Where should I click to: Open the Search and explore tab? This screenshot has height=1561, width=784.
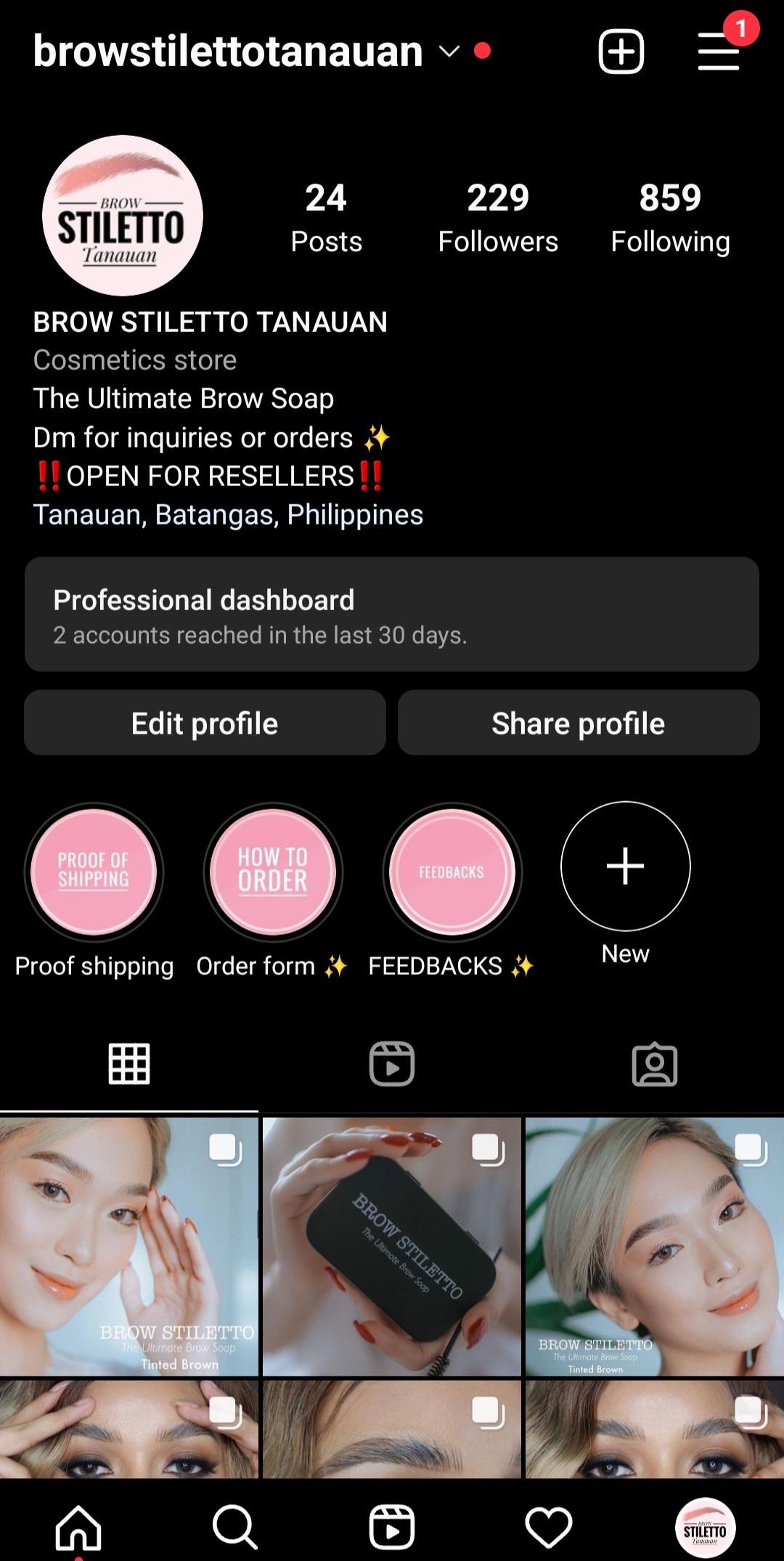coord(234,1527)
